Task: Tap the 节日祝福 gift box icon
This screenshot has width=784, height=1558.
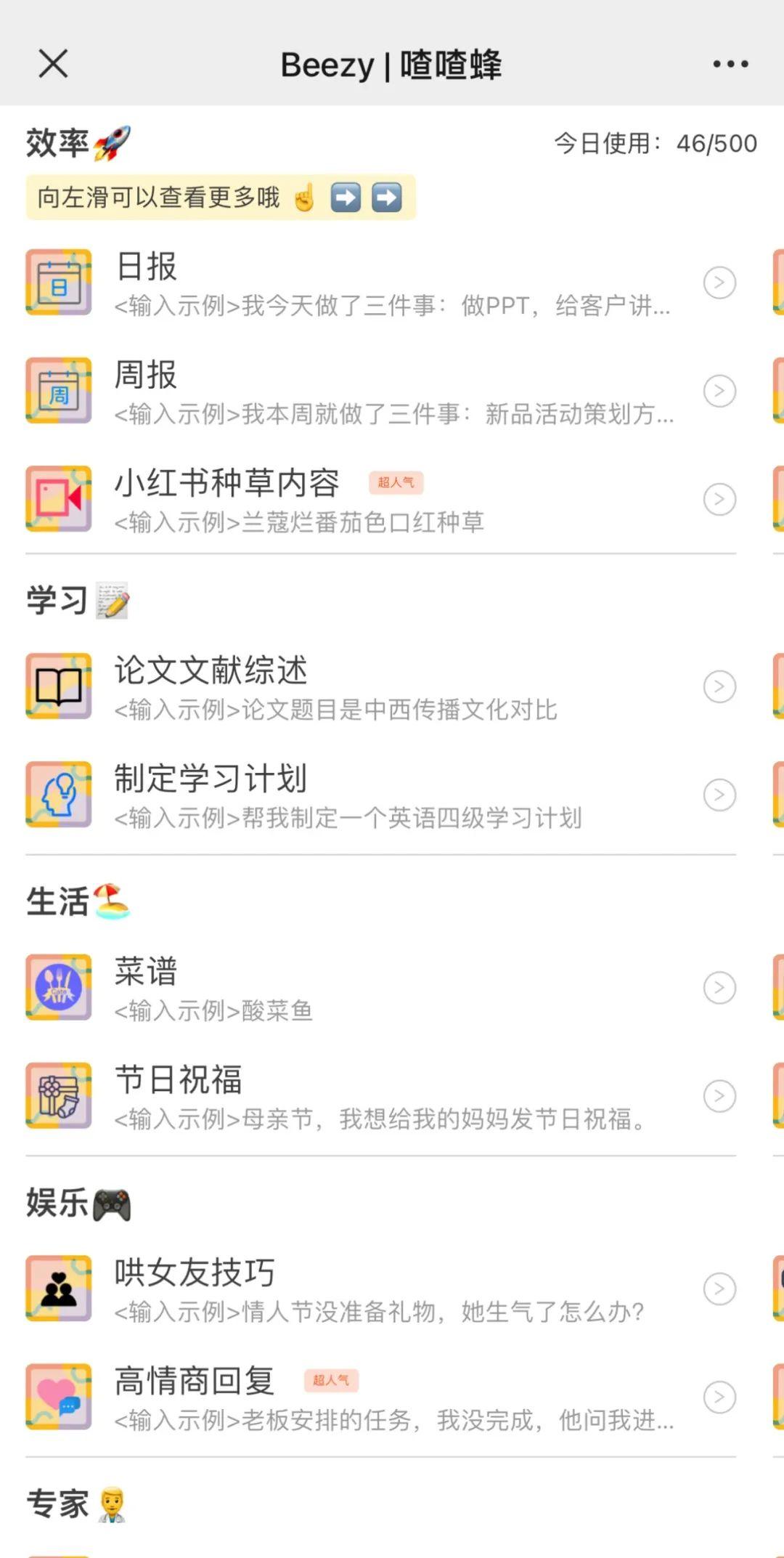Action: pos(58,1097)
